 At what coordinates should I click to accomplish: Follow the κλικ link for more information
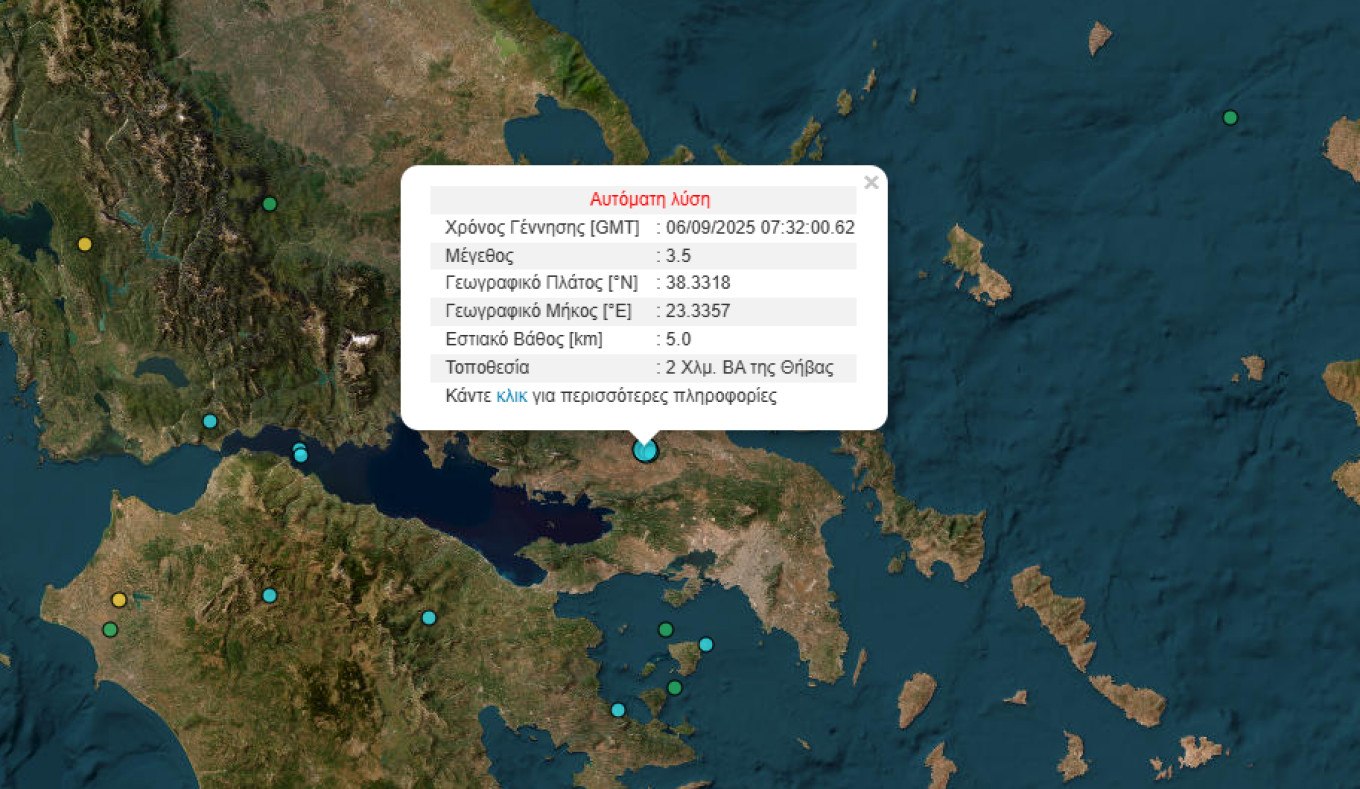click(511, 396)
